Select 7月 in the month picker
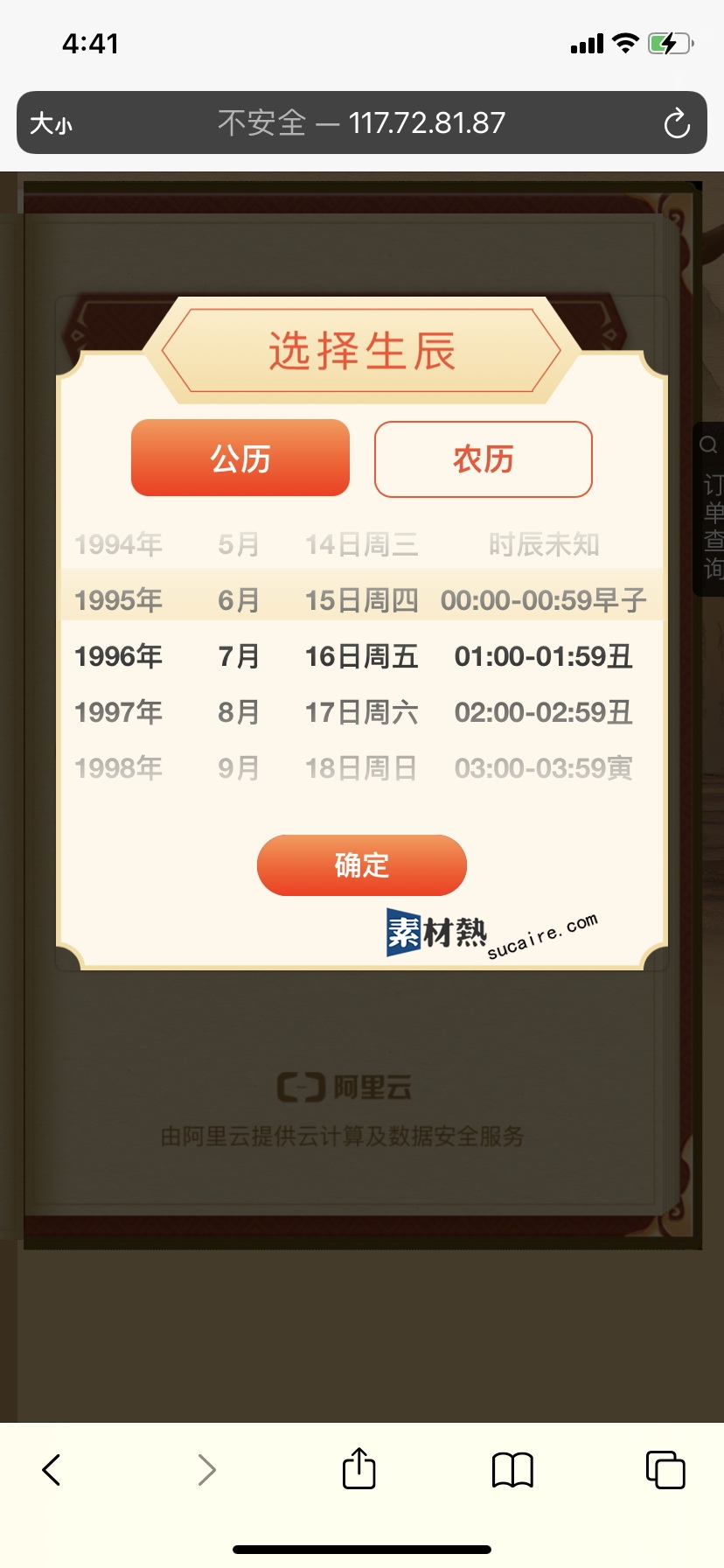Viewport: 724px width, 1568px height. coord(238,656)
